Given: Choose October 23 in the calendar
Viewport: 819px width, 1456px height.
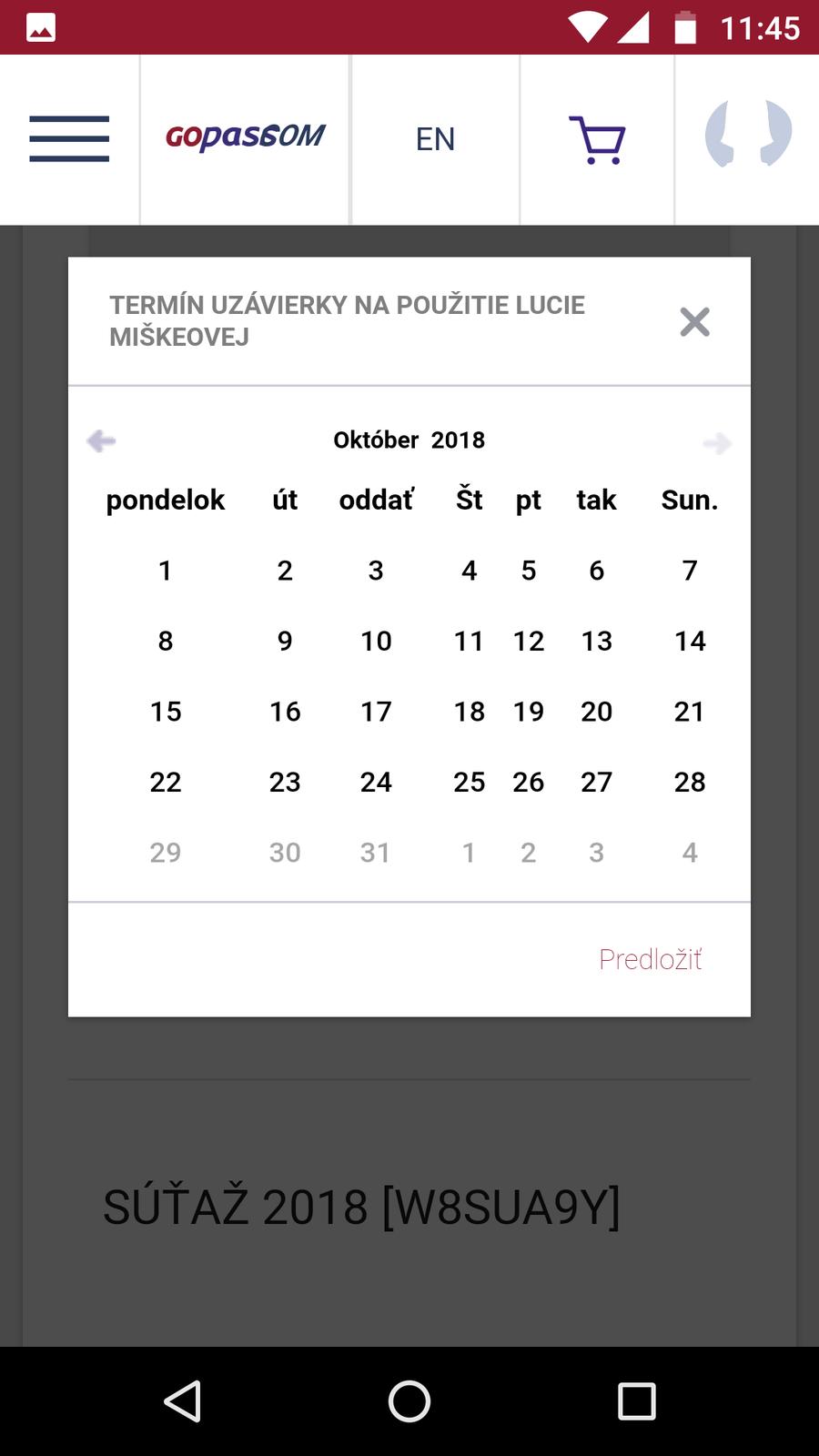Looking at the screenshot, I should [x=285, y=782].
